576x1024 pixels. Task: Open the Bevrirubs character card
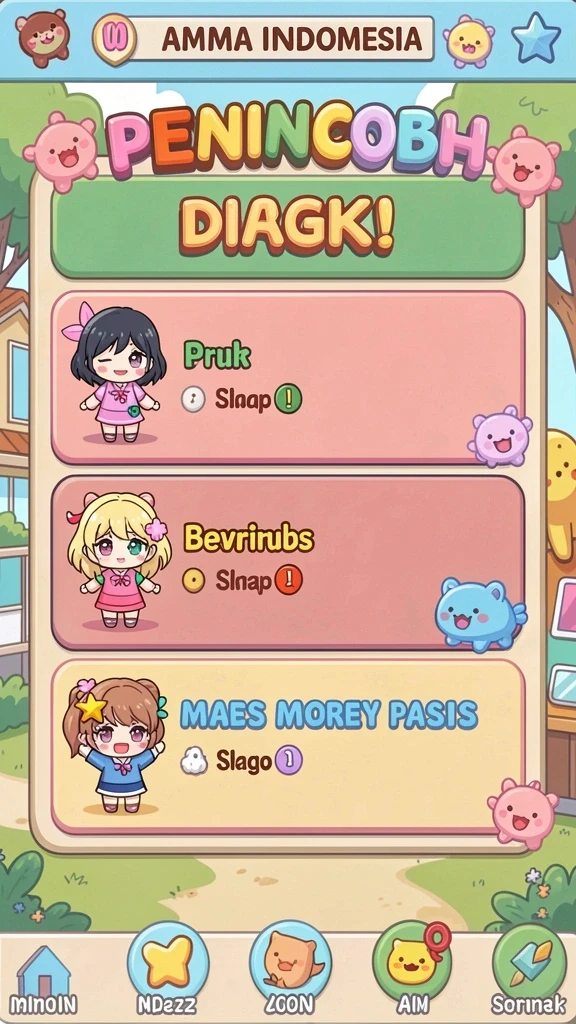coord(288,562)
